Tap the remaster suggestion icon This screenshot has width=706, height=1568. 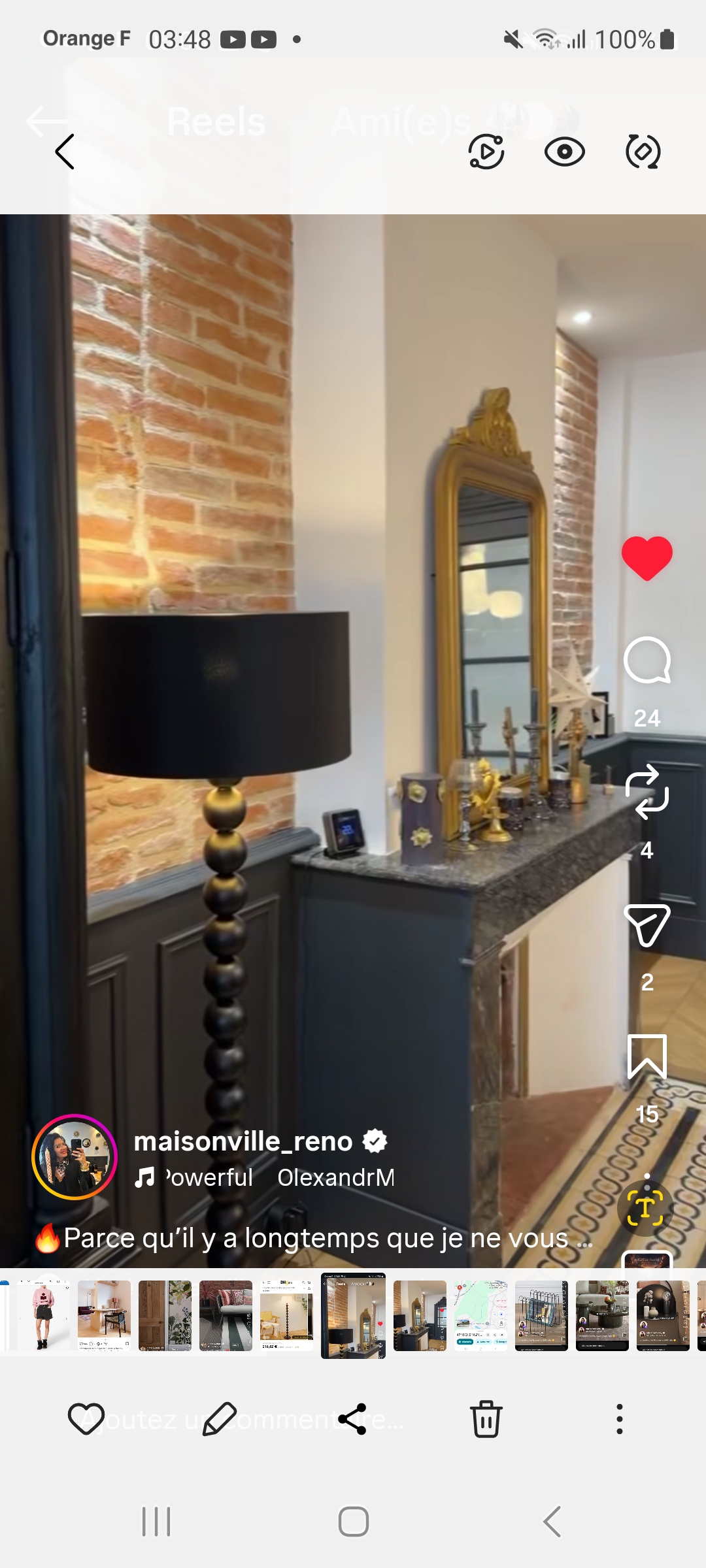click(x=643, y=152)
